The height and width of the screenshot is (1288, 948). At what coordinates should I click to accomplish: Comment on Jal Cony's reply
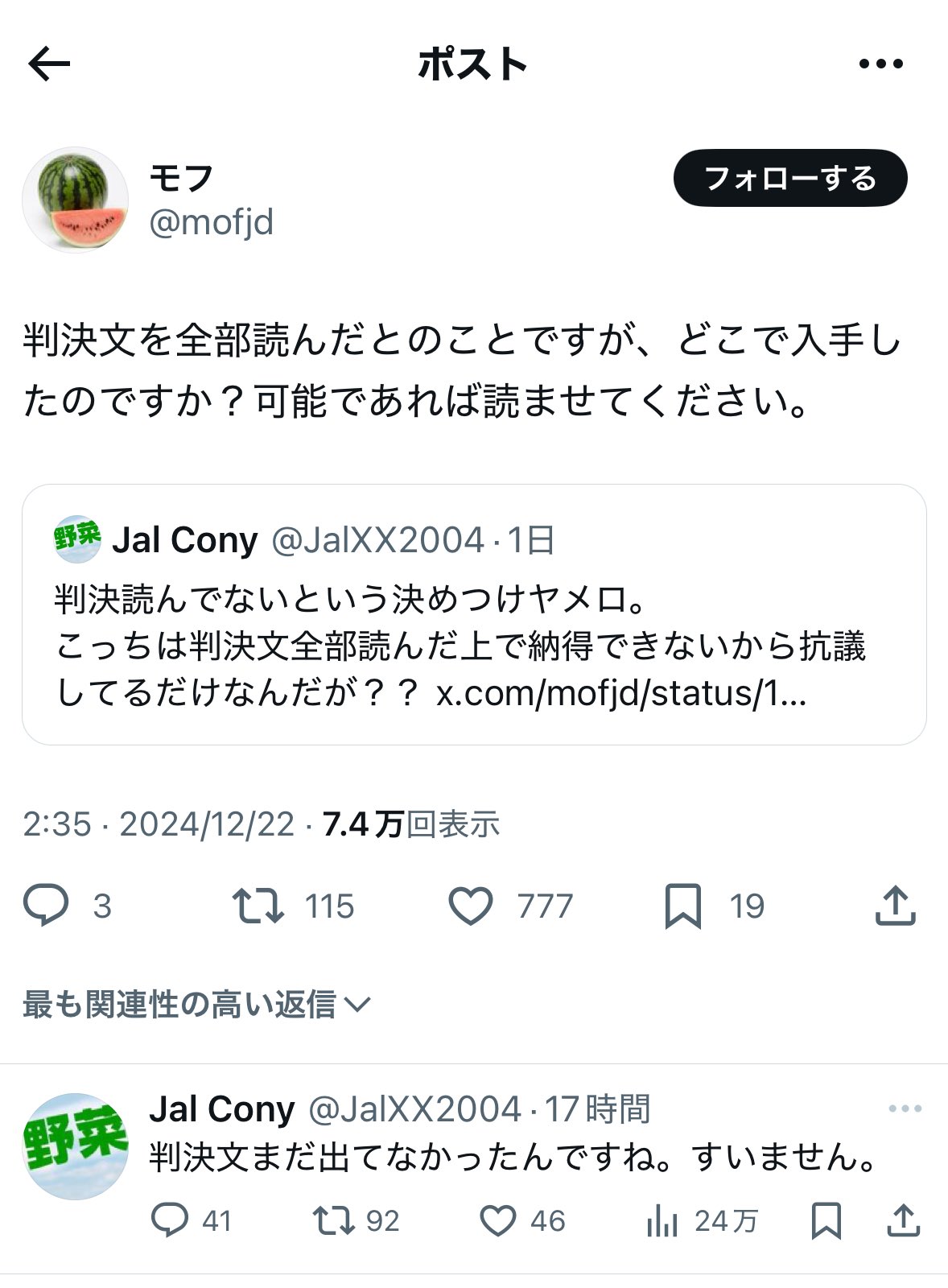coord(170,1220)
